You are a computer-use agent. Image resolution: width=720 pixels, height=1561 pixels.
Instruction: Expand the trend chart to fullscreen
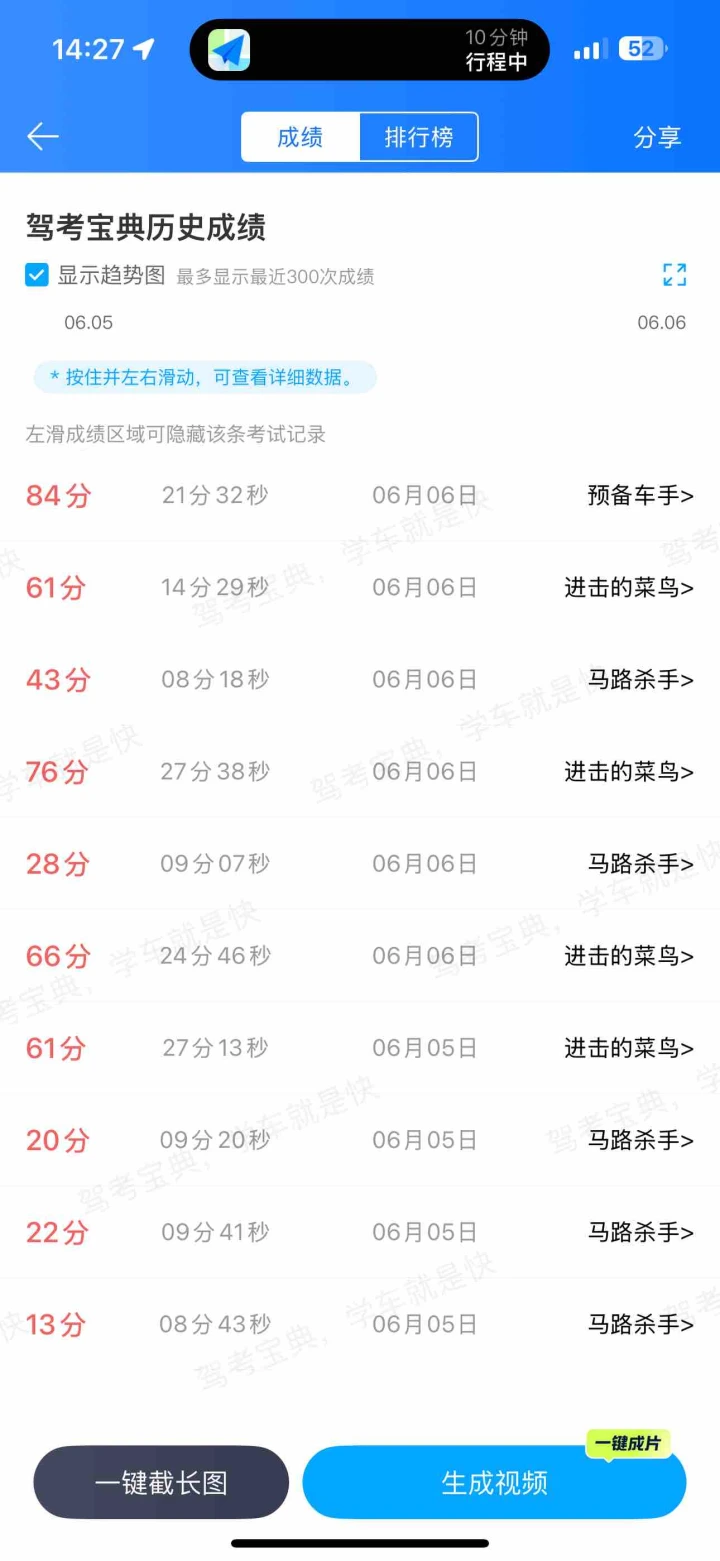[x=675, y=275]
